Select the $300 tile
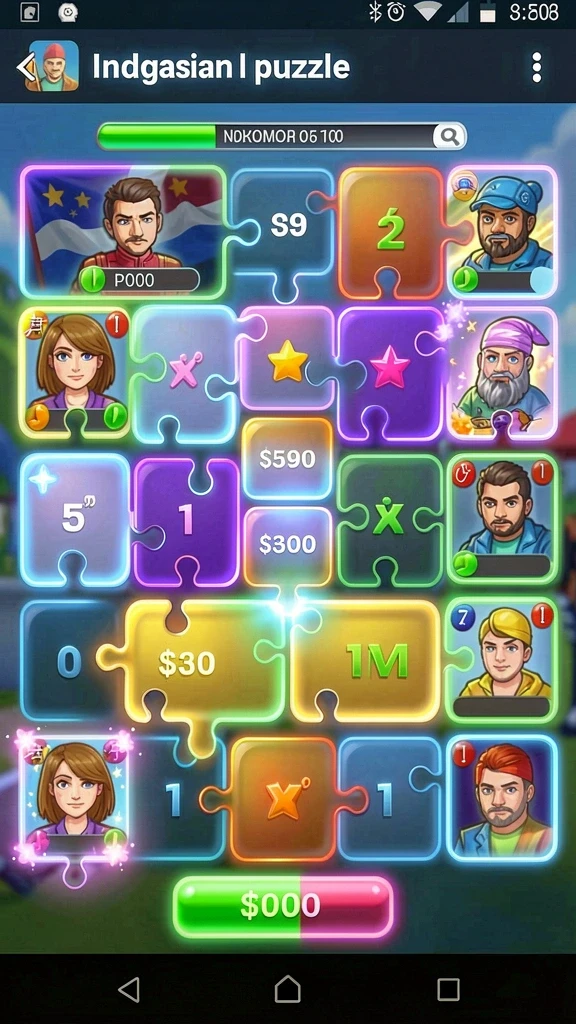The image size is (576, 1024). click(287, 545)
